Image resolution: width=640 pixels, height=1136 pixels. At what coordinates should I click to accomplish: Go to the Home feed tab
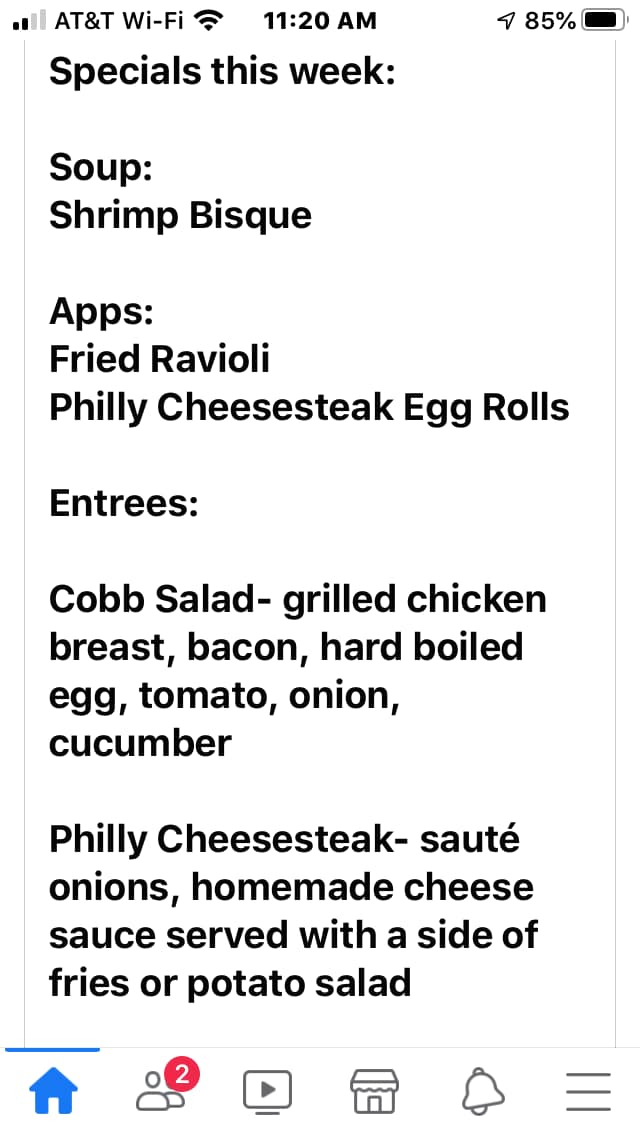tap(53, 1089)
